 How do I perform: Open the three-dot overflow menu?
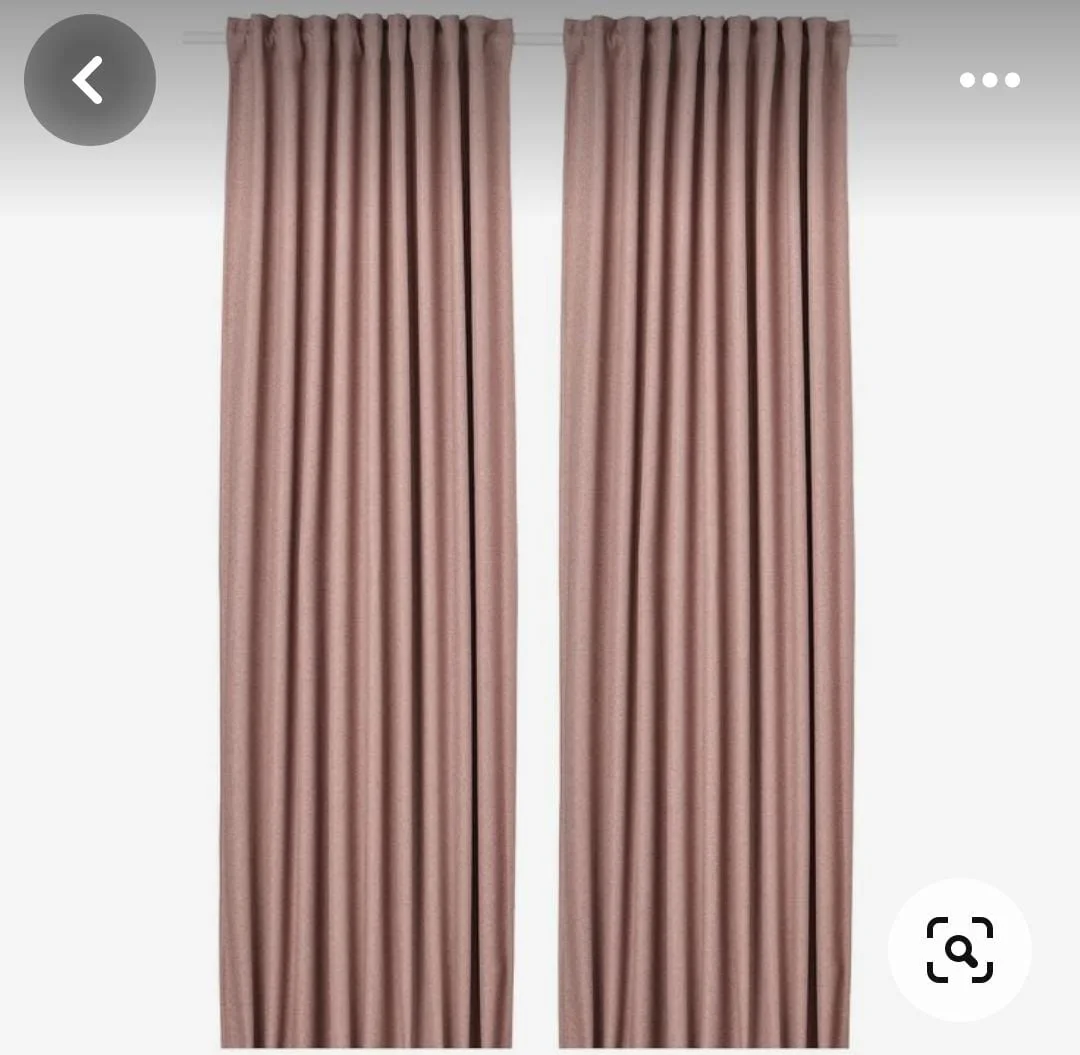pos(989,80)
